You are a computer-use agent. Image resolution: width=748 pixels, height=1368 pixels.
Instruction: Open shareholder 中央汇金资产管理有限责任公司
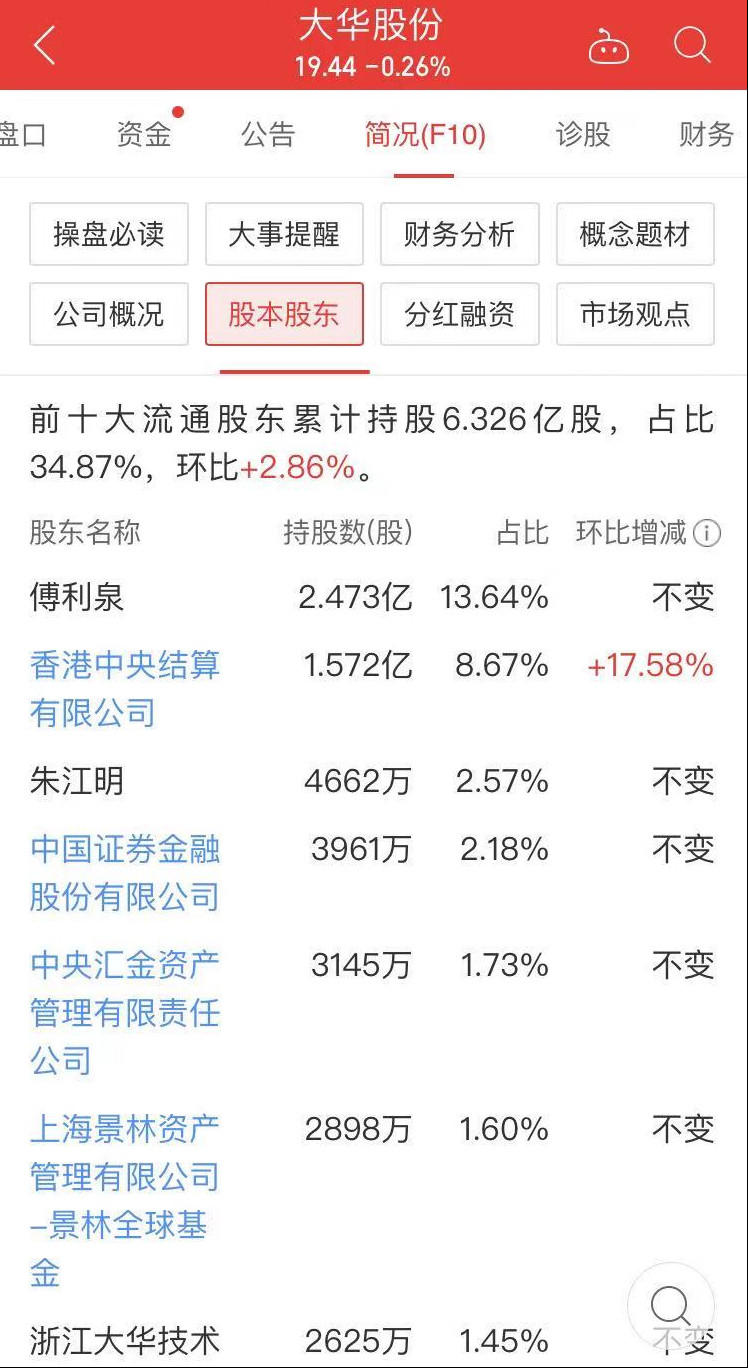coord(125,1012)
